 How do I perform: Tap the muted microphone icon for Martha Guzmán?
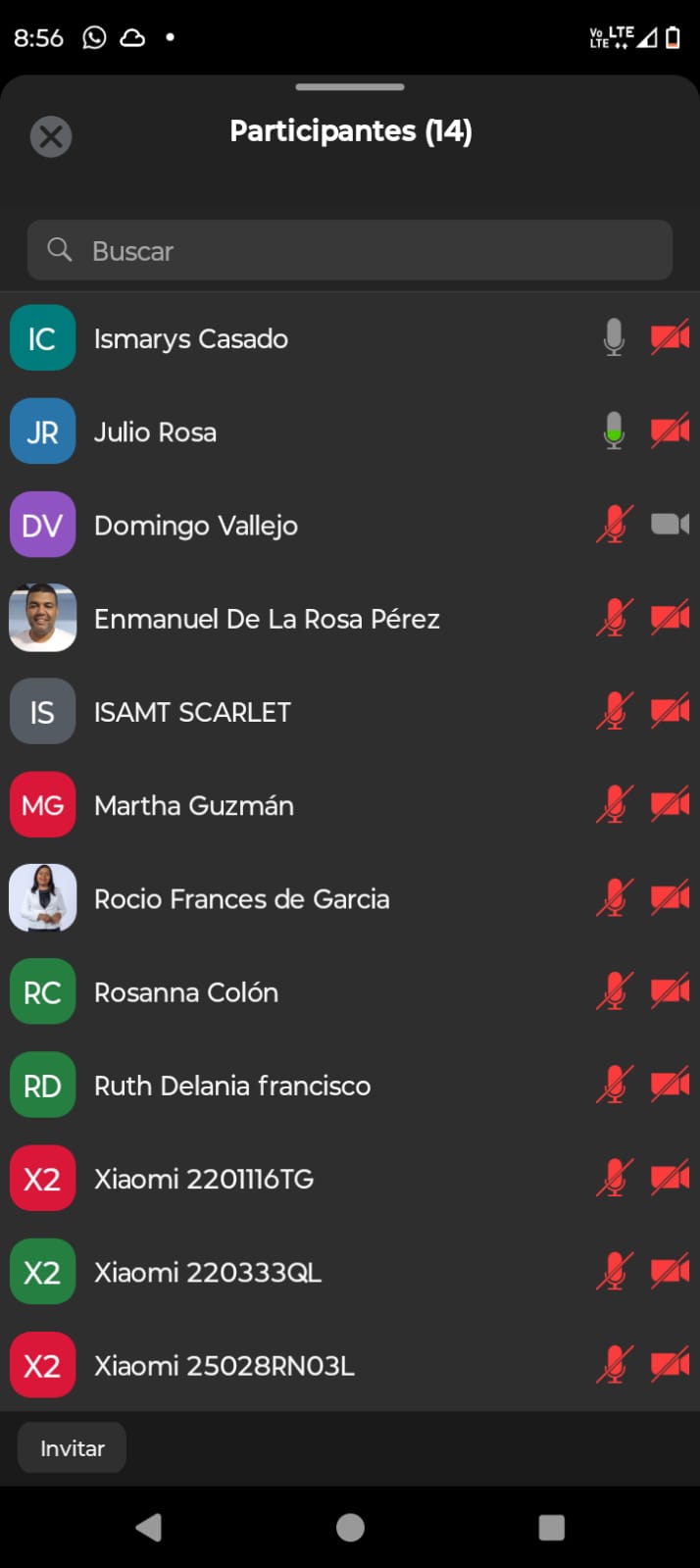[615, 805]
